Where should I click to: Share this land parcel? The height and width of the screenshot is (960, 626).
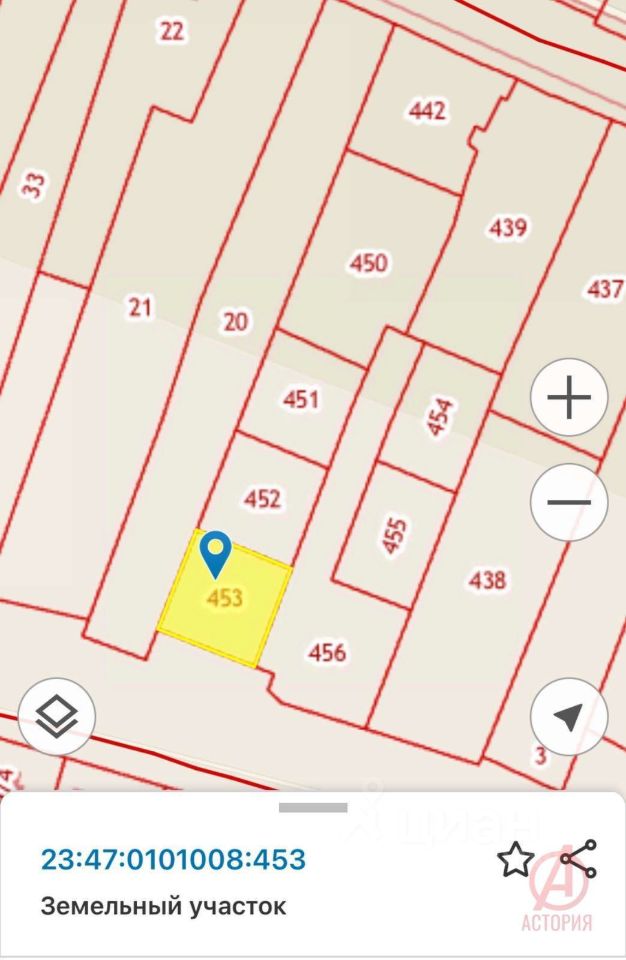(578, 860)
